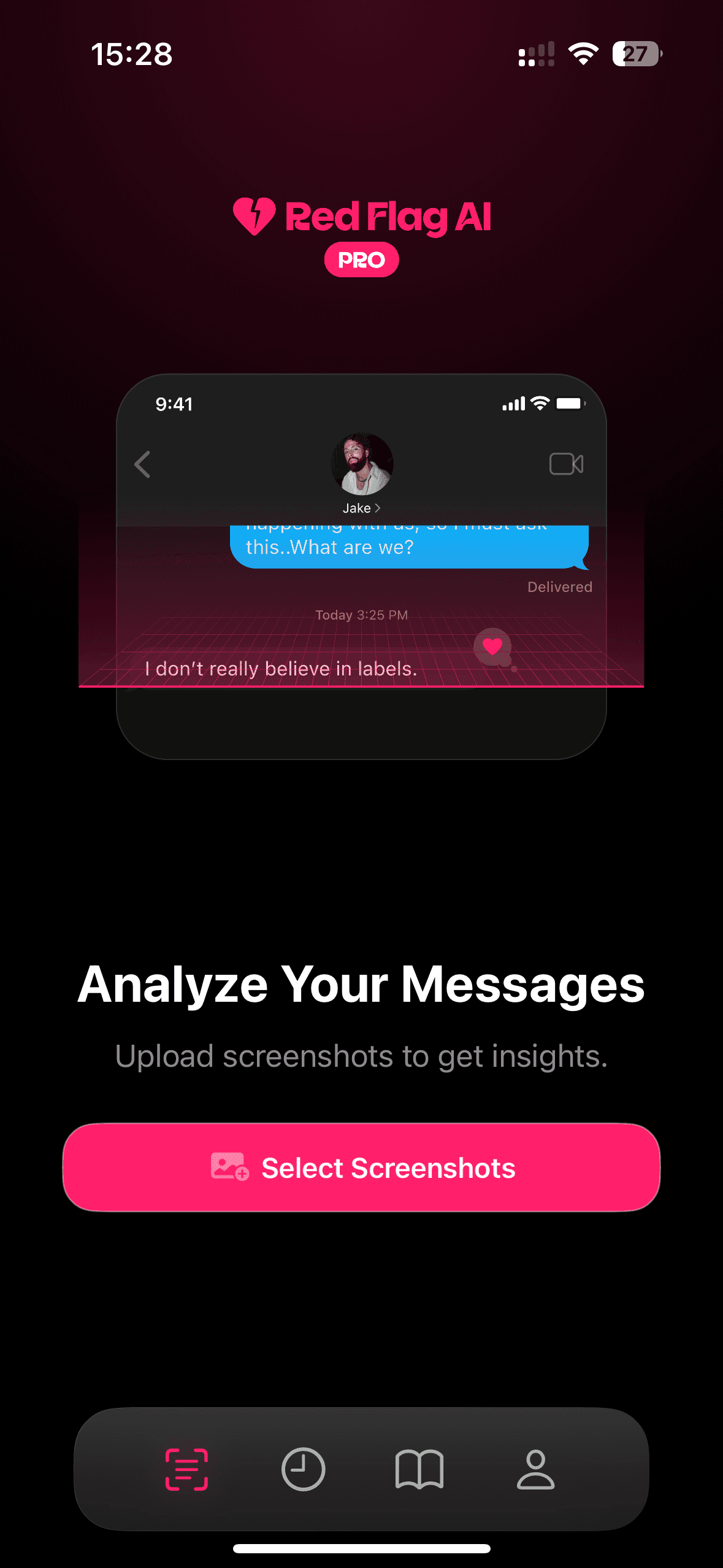Open the scan tab in bottom bar
The width and height of the screenshot is (723, 1568).
point(186,1469)
